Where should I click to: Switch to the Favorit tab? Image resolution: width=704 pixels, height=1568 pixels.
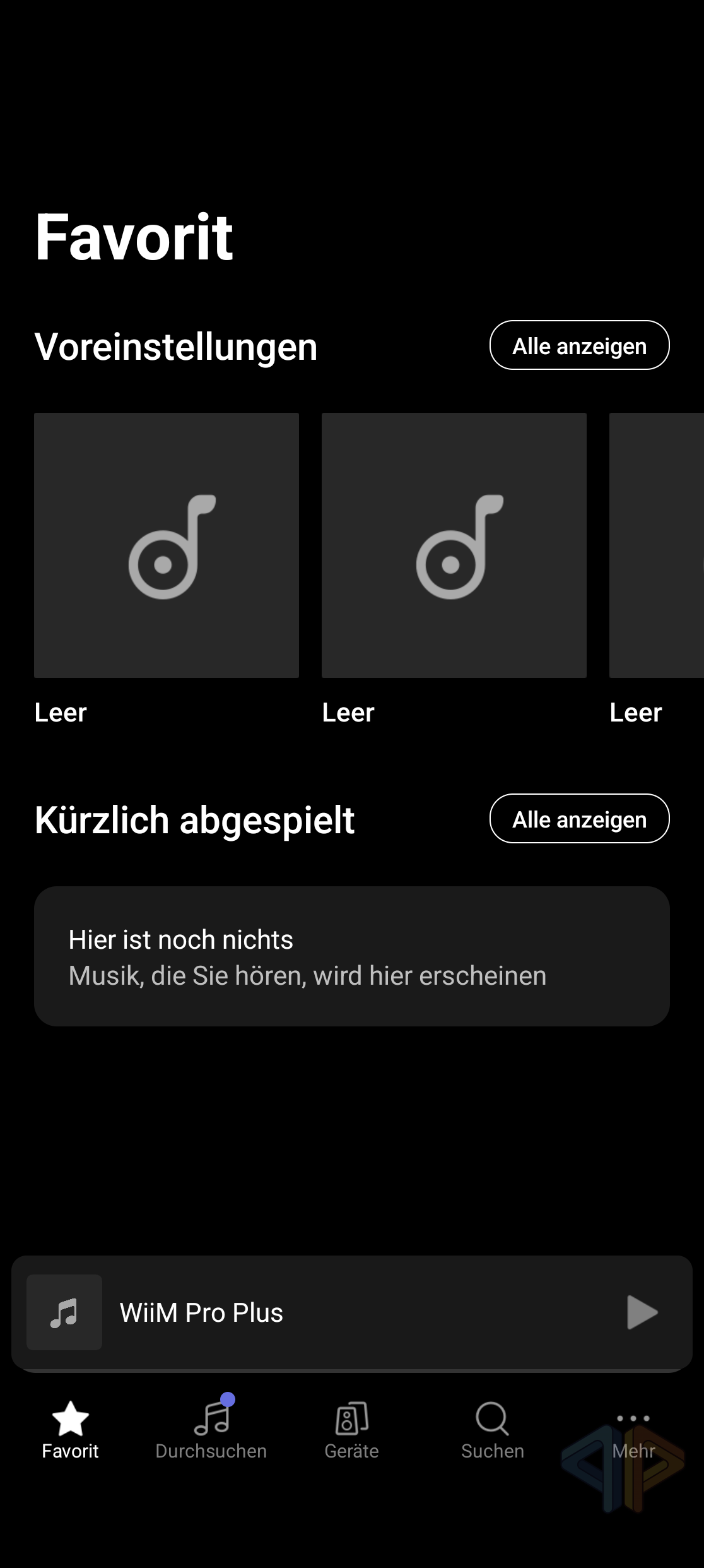click(70, 1430)
